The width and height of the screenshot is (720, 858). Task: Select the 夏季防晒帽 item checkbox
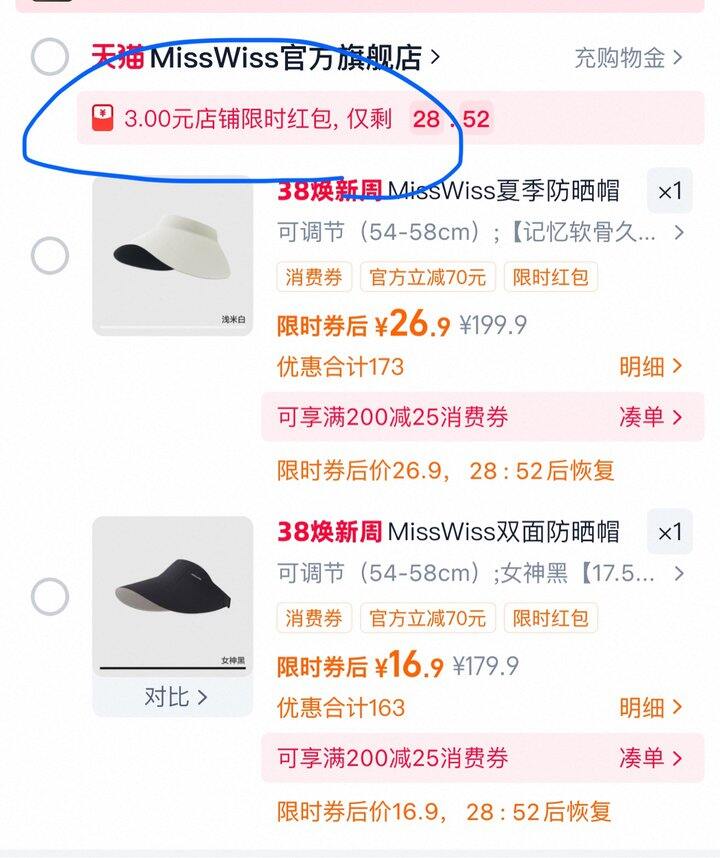[x=49, y=256]
